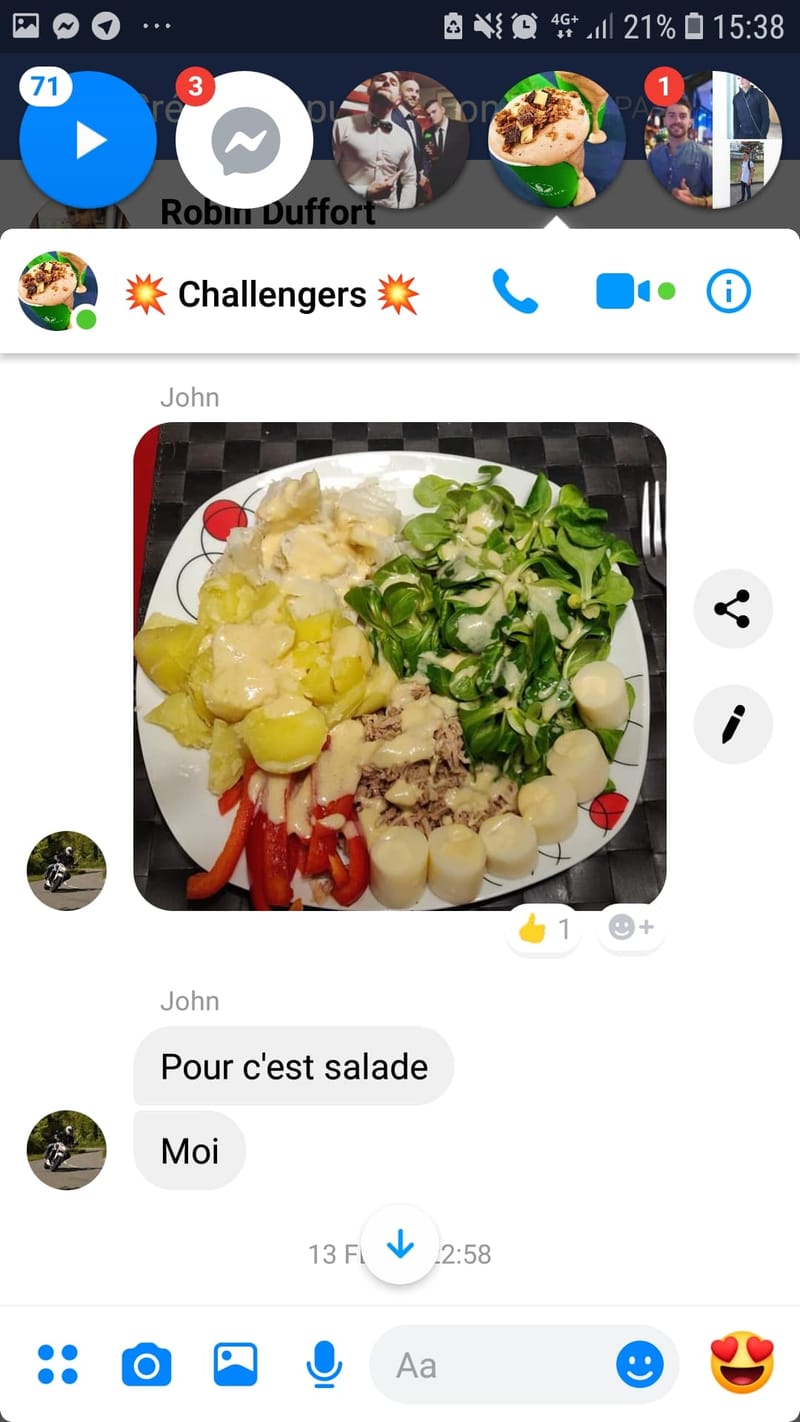Add a reaction to the photo

point(630,928)
